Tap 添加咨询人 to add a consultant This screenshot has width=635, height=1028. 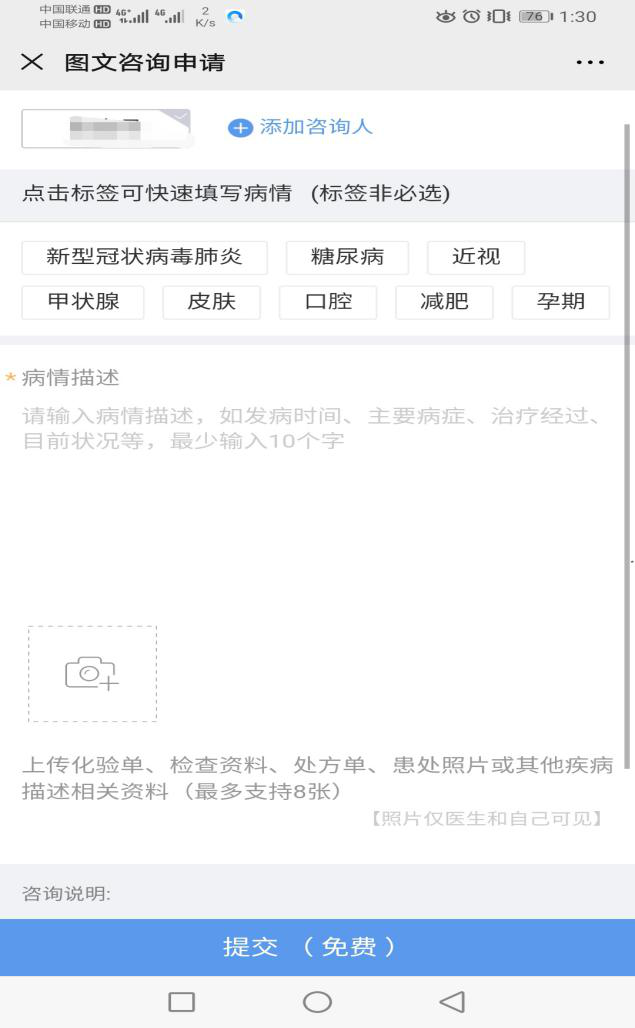coord(301,127)
